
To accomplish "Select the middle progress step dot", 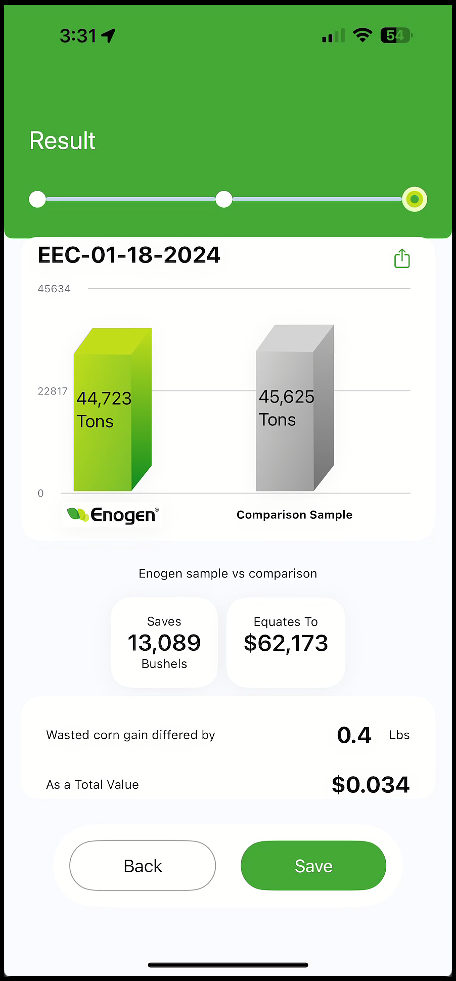I will (224, 200).
